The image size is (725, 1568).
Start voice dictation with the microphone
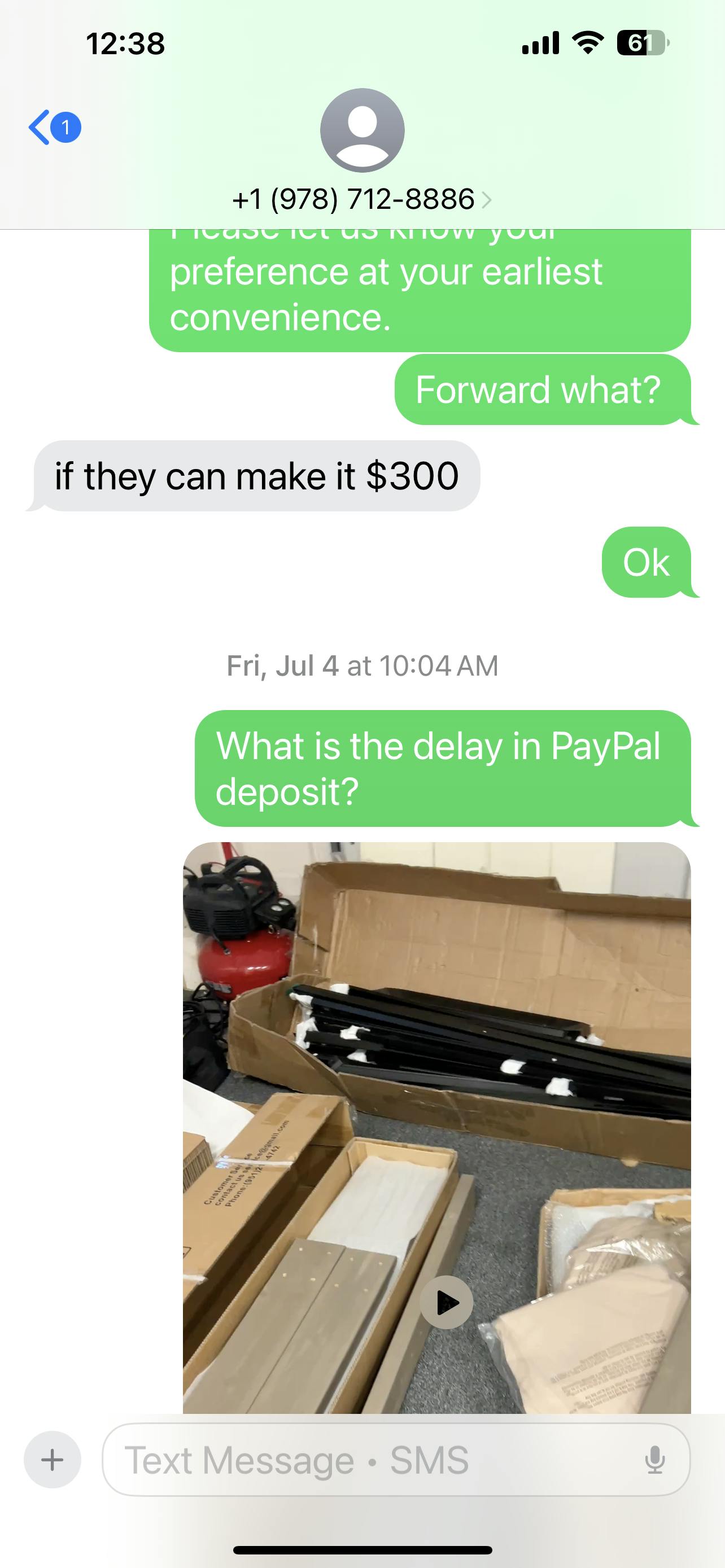pos(655,1460)
